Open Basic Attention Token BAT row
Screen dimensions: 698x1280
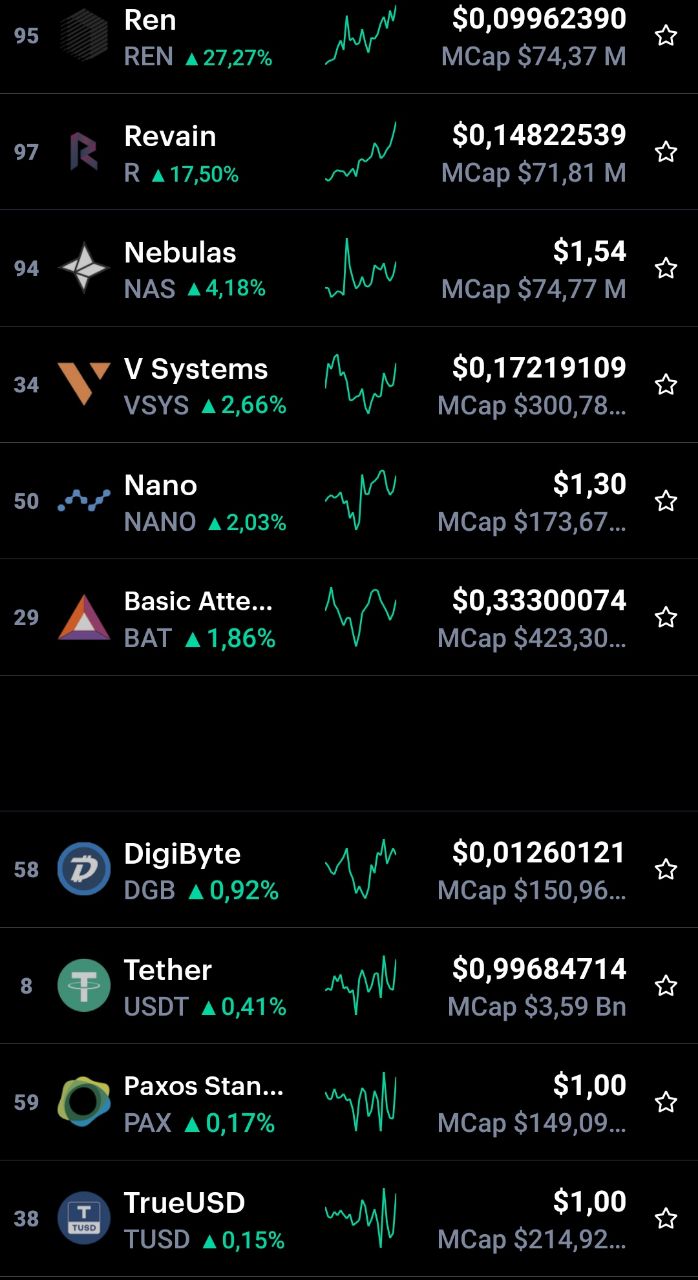(x=349, y=617)
